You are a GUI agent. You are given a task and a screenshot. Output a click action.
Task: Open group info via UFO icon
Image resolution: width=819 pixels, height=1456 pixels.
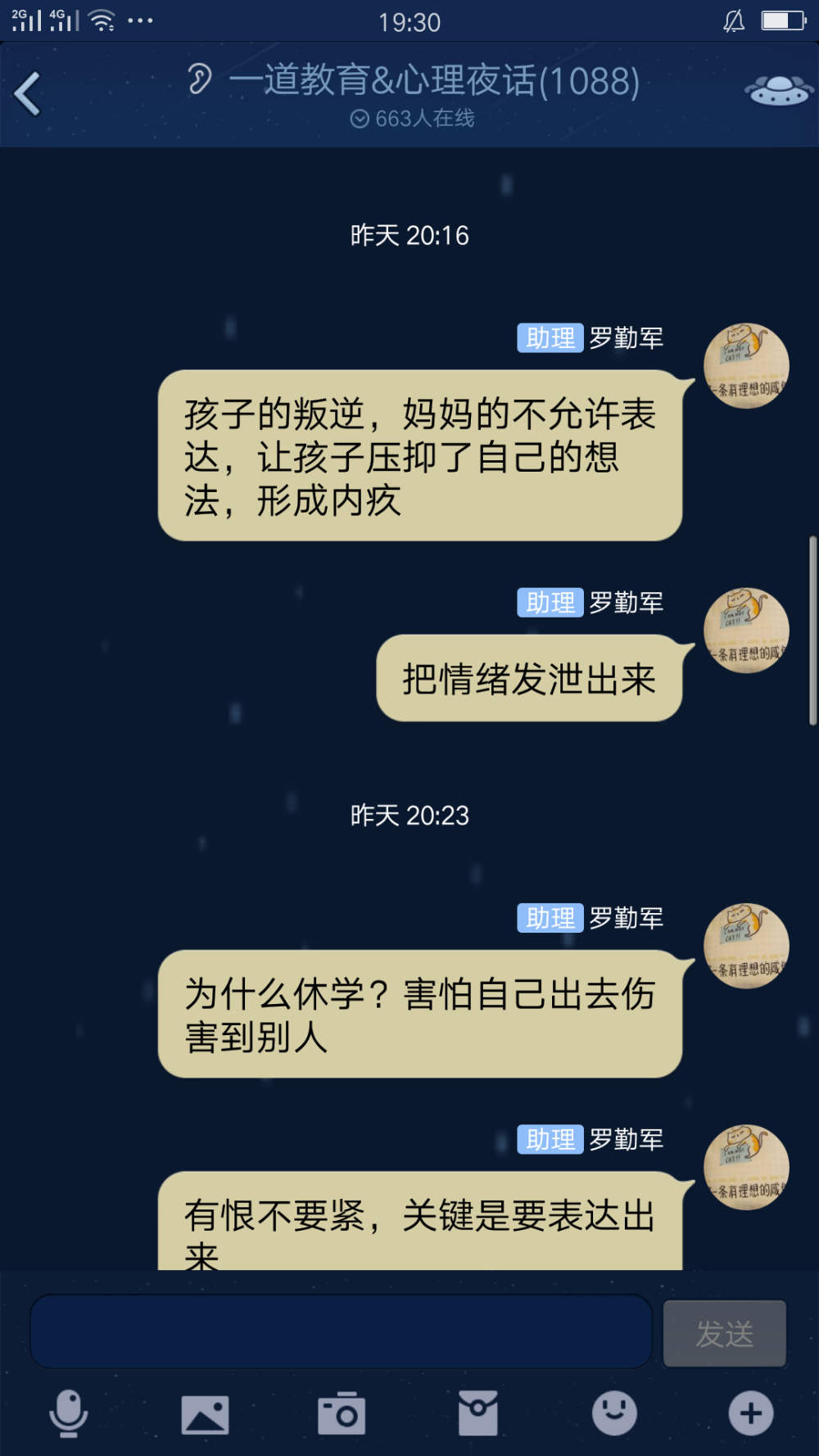(777, 91)
